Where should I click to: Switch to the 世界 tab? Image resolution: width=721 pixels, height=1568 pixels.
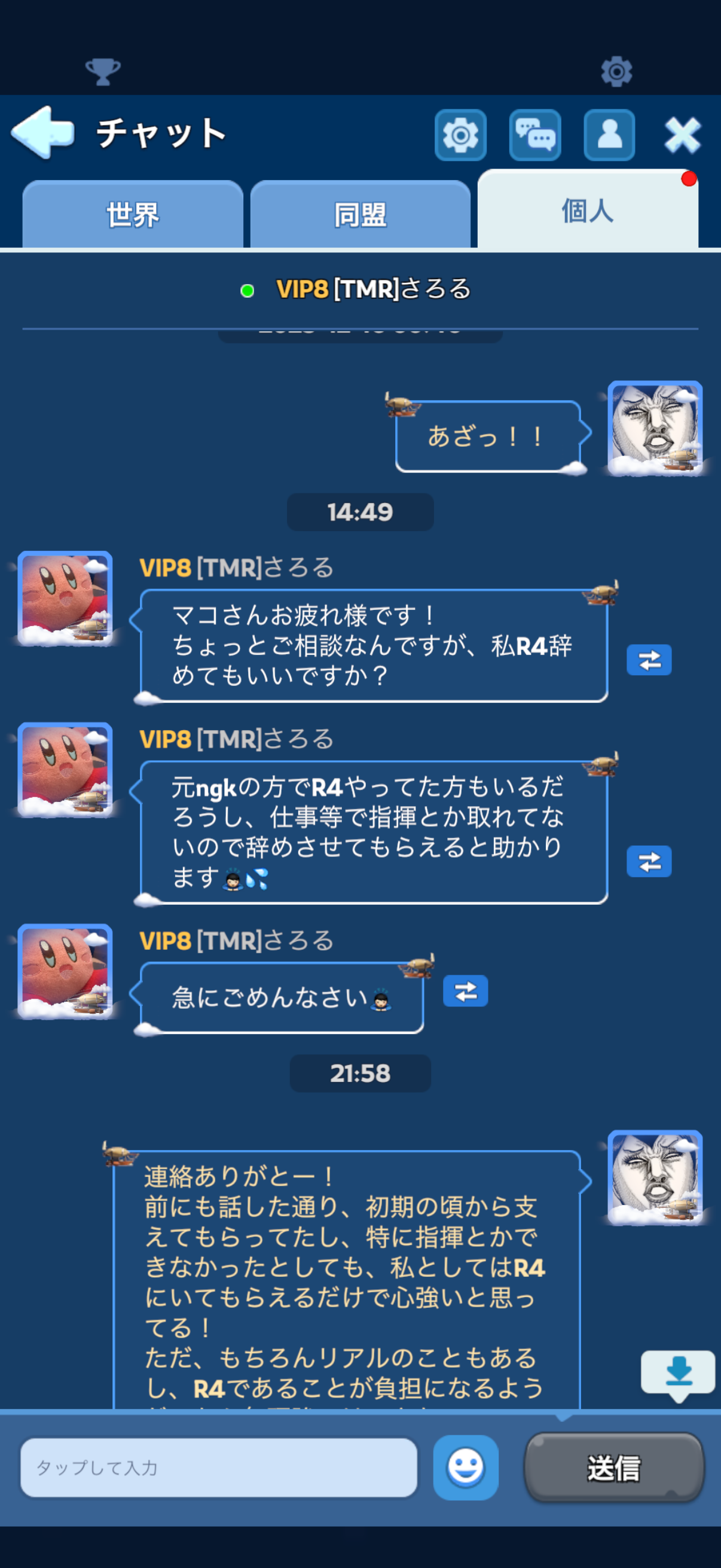click(133, 214)
